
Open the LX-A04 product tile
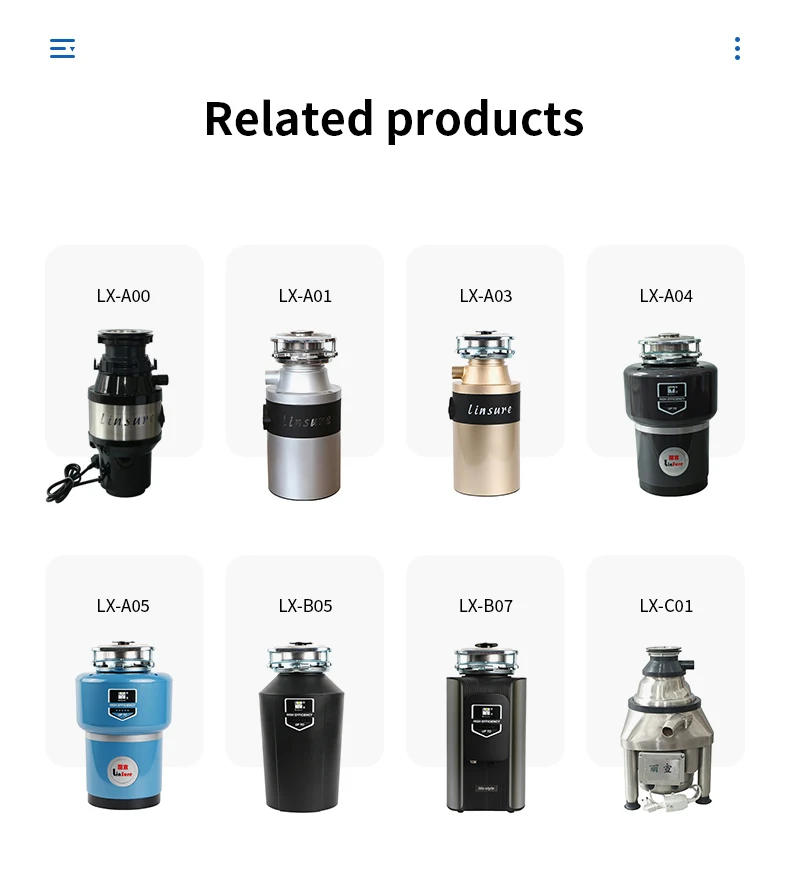[x=665, y=374]
